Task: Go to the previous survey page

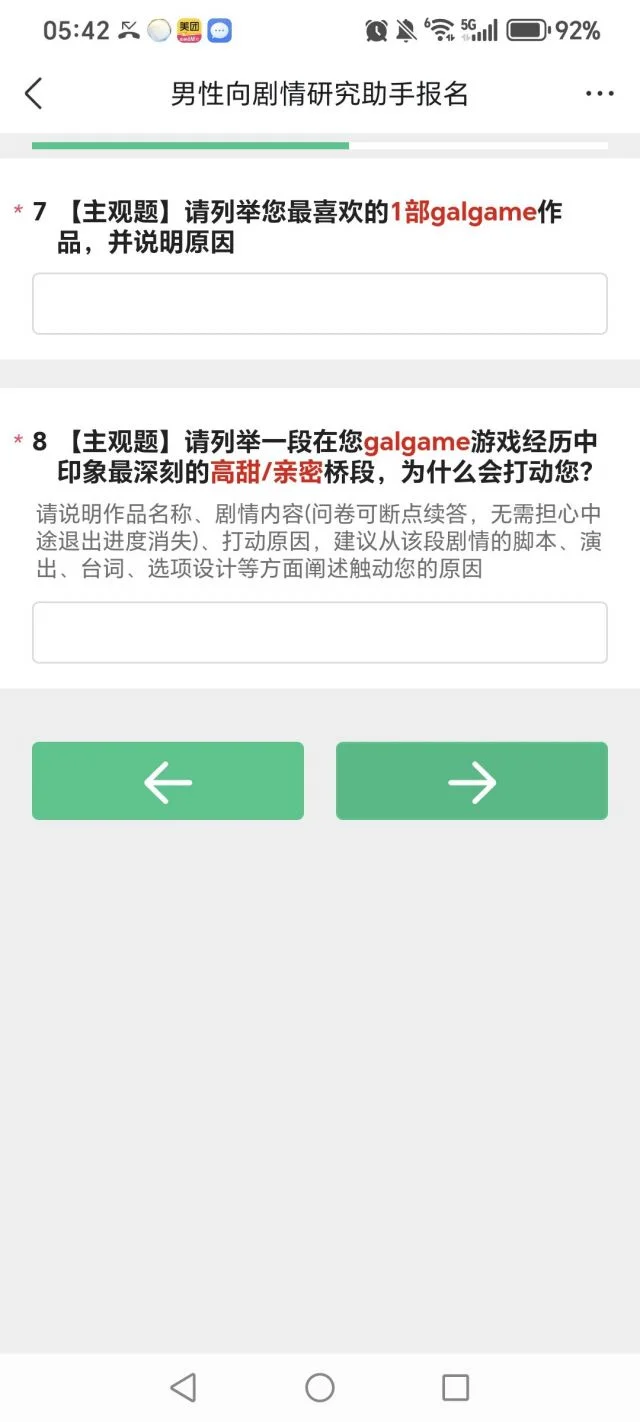Action: tap(168, 781)
